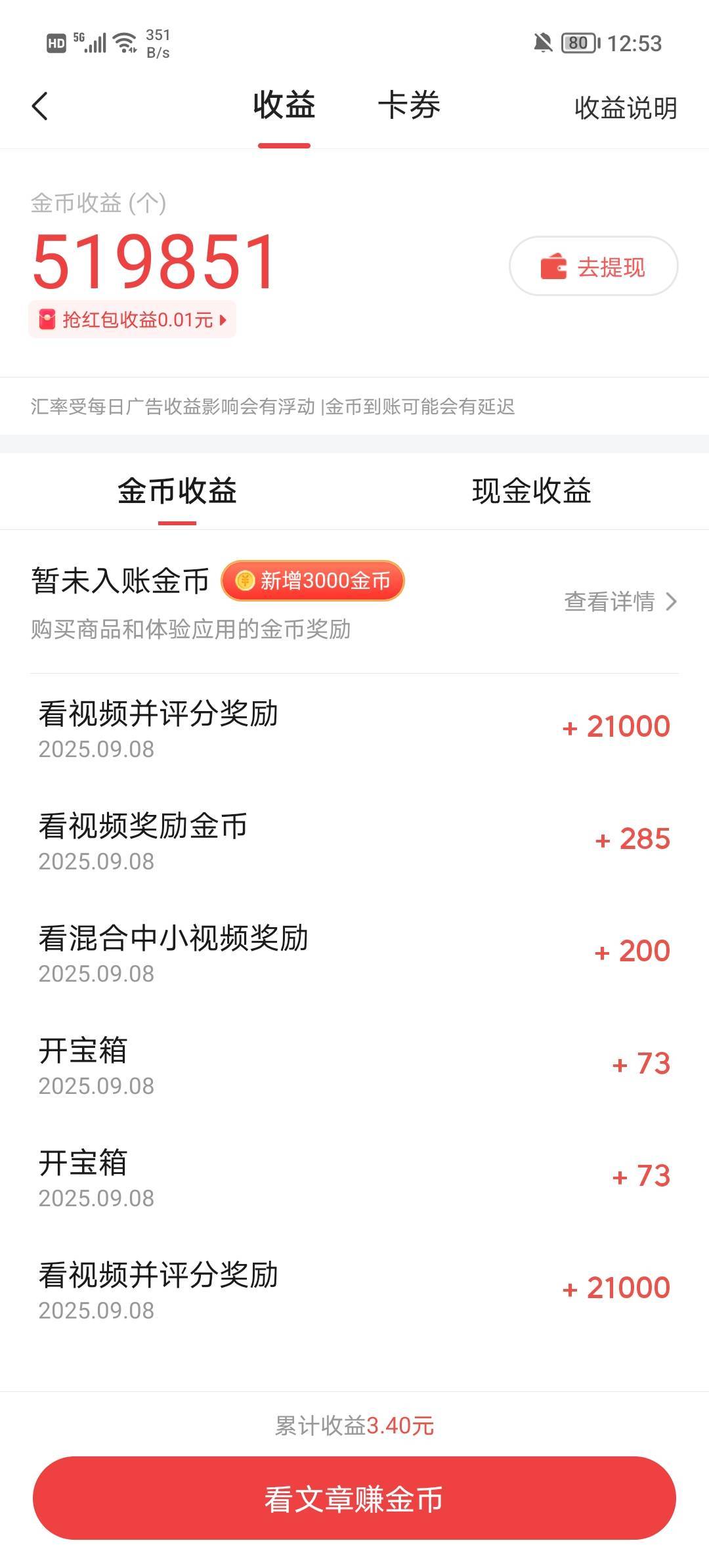
Task: Open 抢红包收益0.01元 red packet details
Action: [x=133, y=320]
